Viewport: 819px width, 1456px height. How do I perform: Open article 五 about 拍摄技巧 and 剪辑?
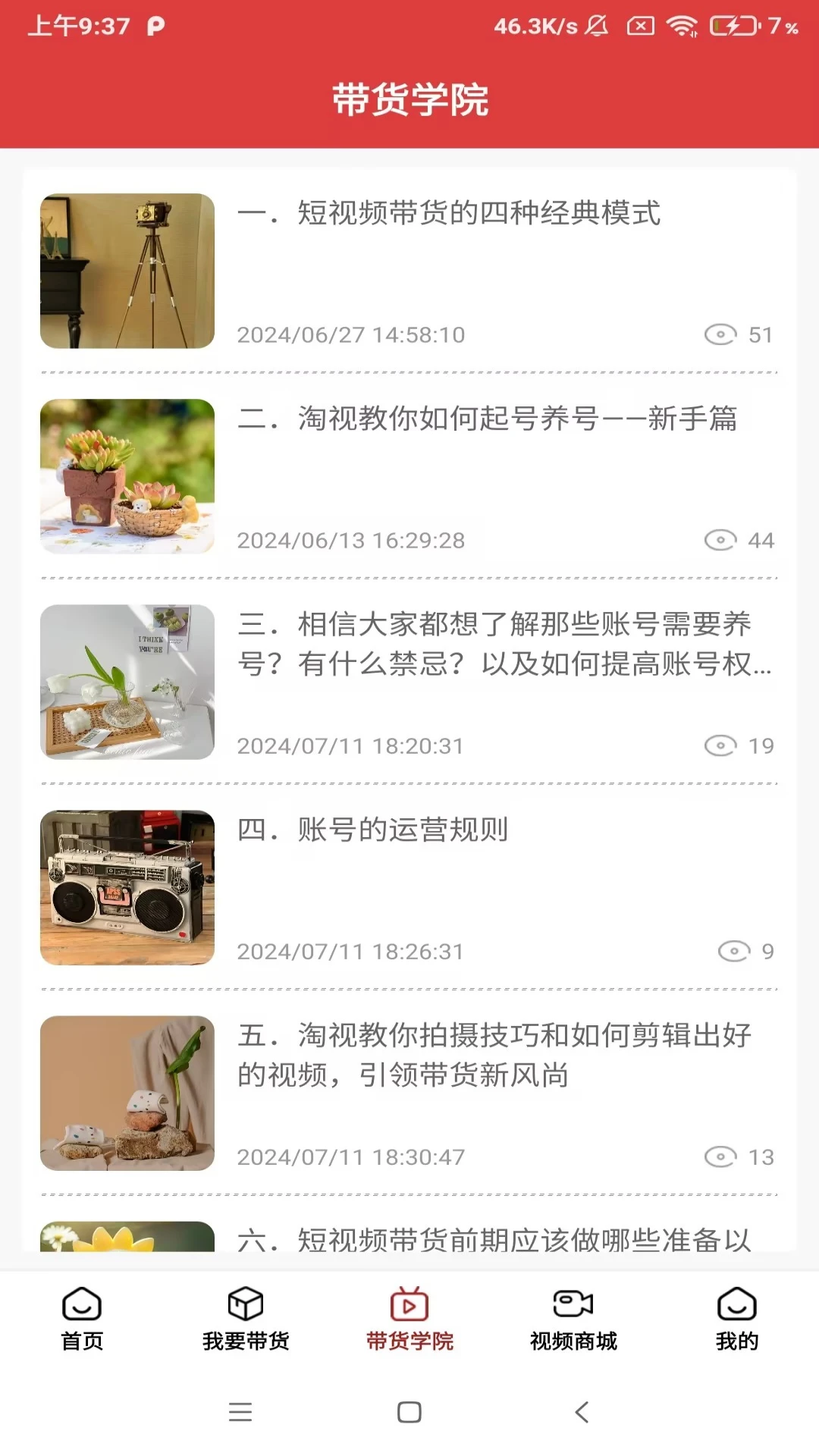point(493,1055)
